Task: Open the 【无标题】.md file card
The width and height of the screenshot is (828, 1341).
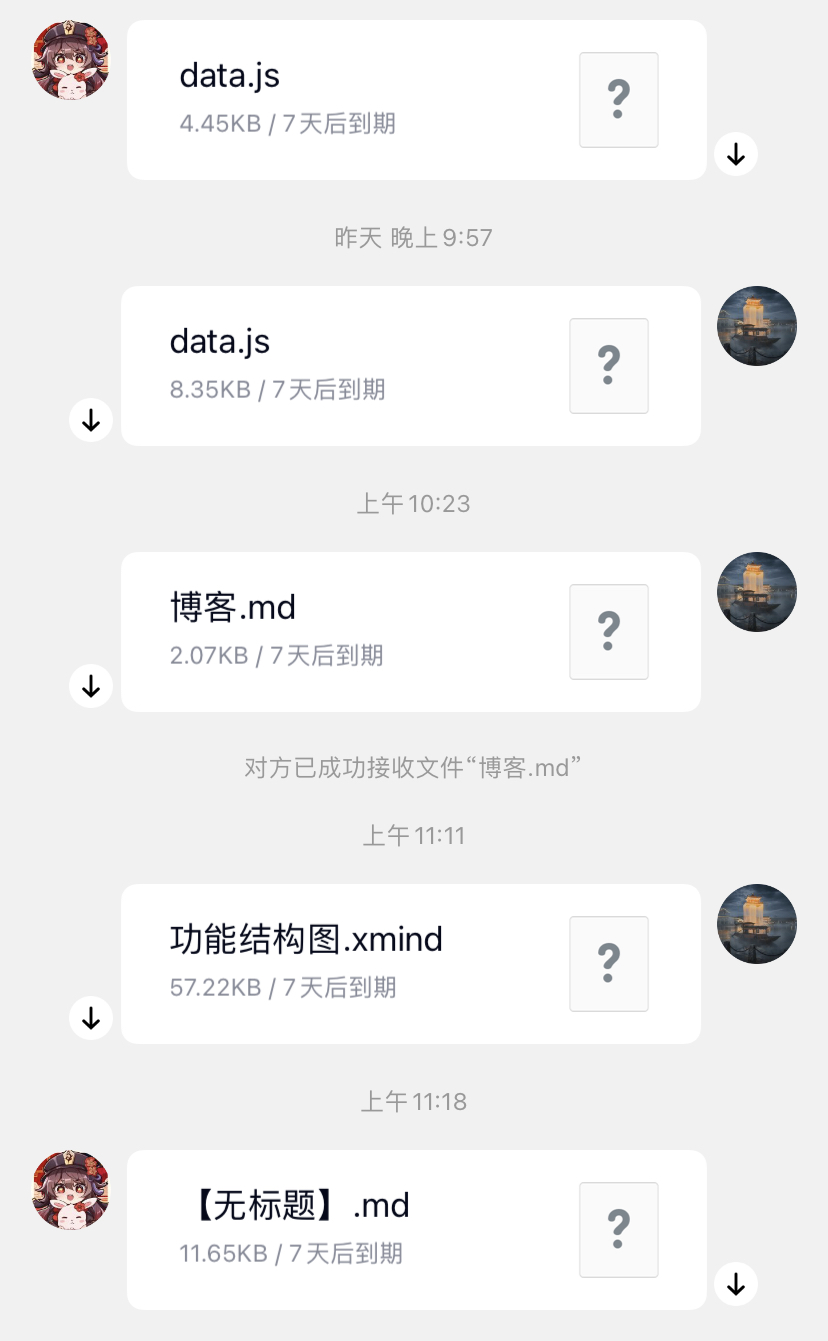Action: coord(416,1230)
